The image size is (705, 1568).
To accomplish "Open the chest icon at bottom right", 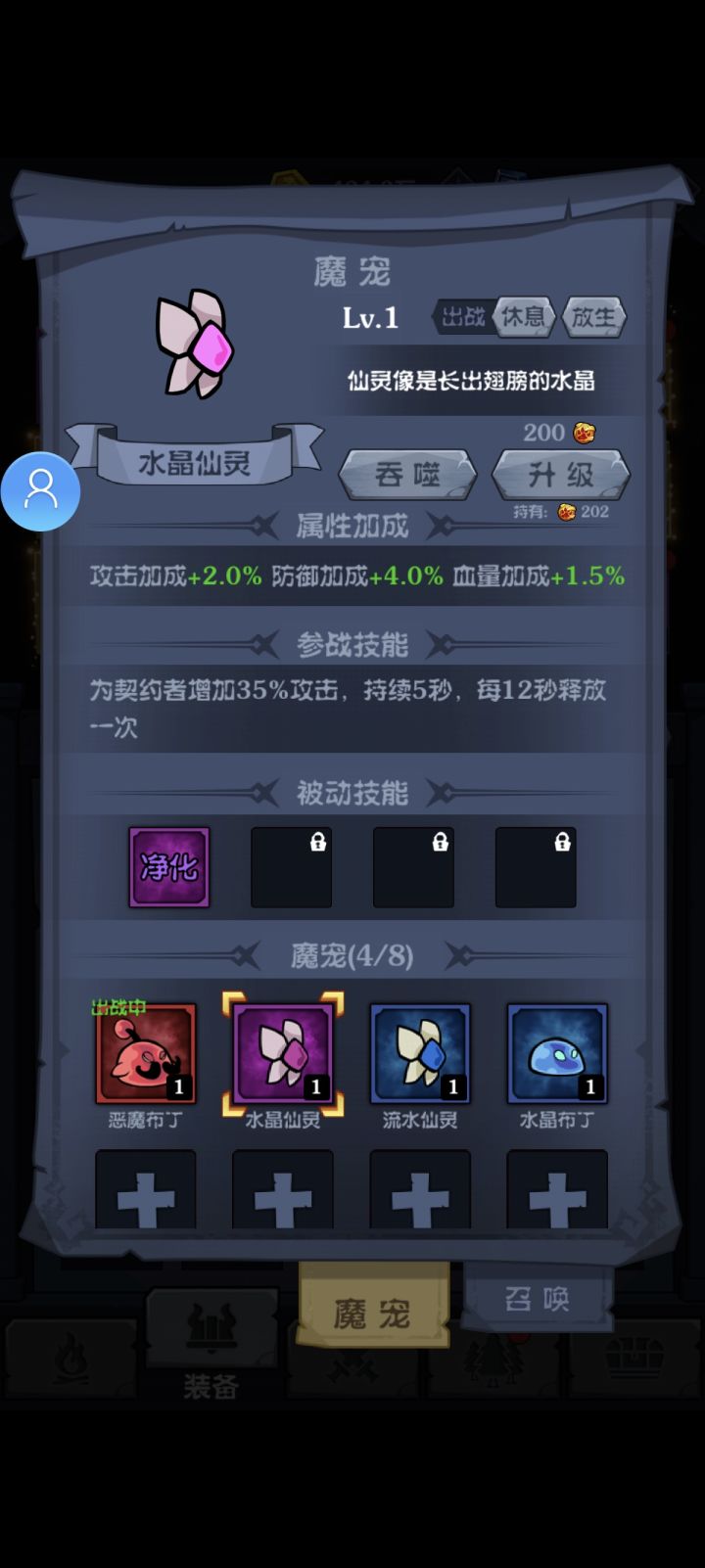I will coord(634,1360).
